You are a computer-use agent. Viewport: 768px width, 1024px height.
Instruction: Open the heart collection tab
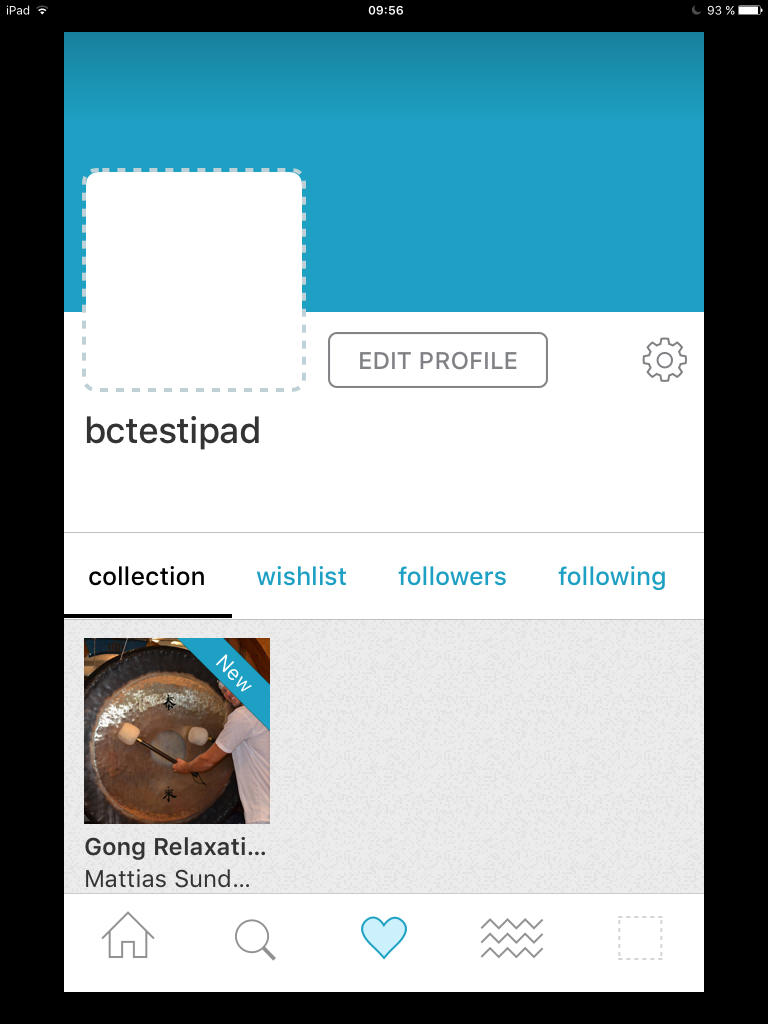tap(384, 939)
